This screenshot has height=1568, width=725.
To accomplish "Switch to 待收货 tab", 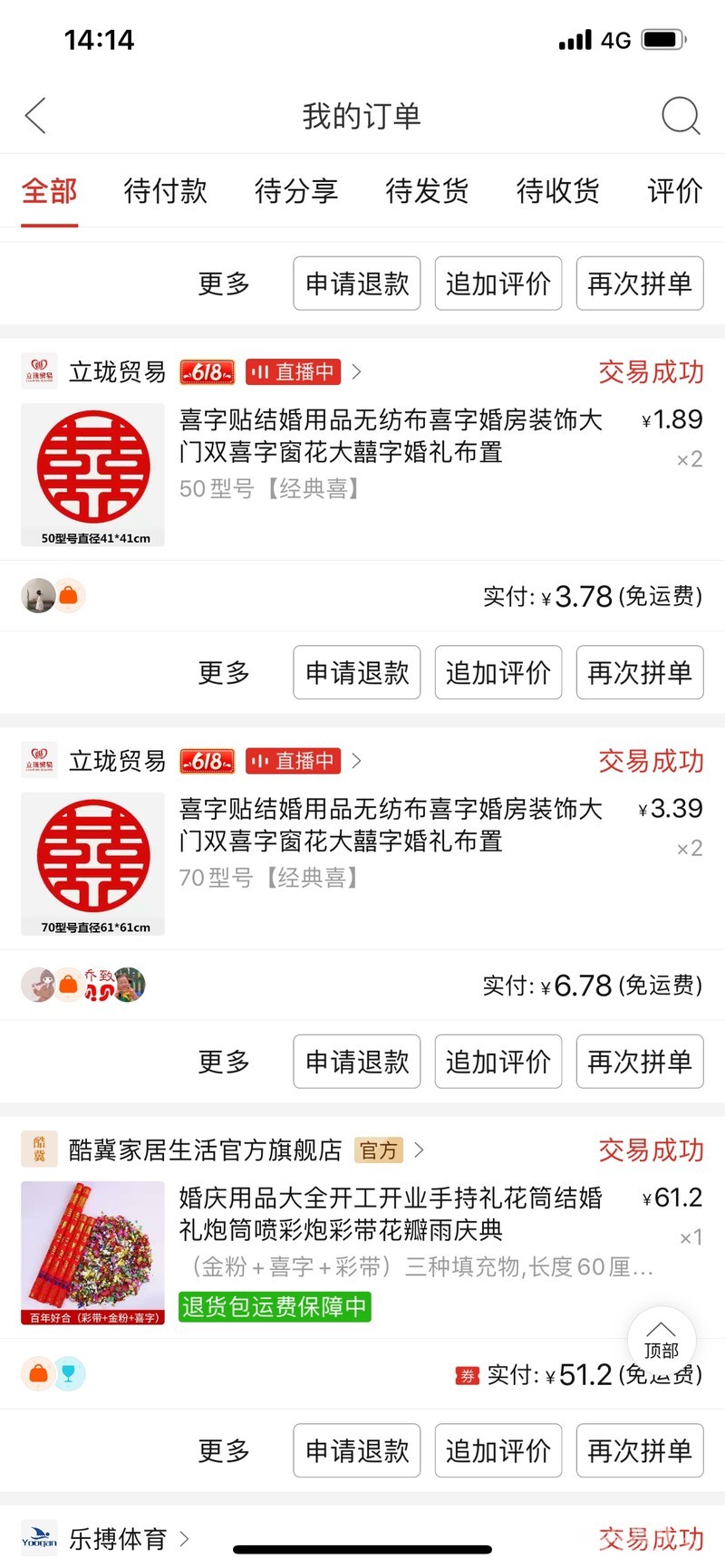I will pyautogui.click(x=556, y=191).
